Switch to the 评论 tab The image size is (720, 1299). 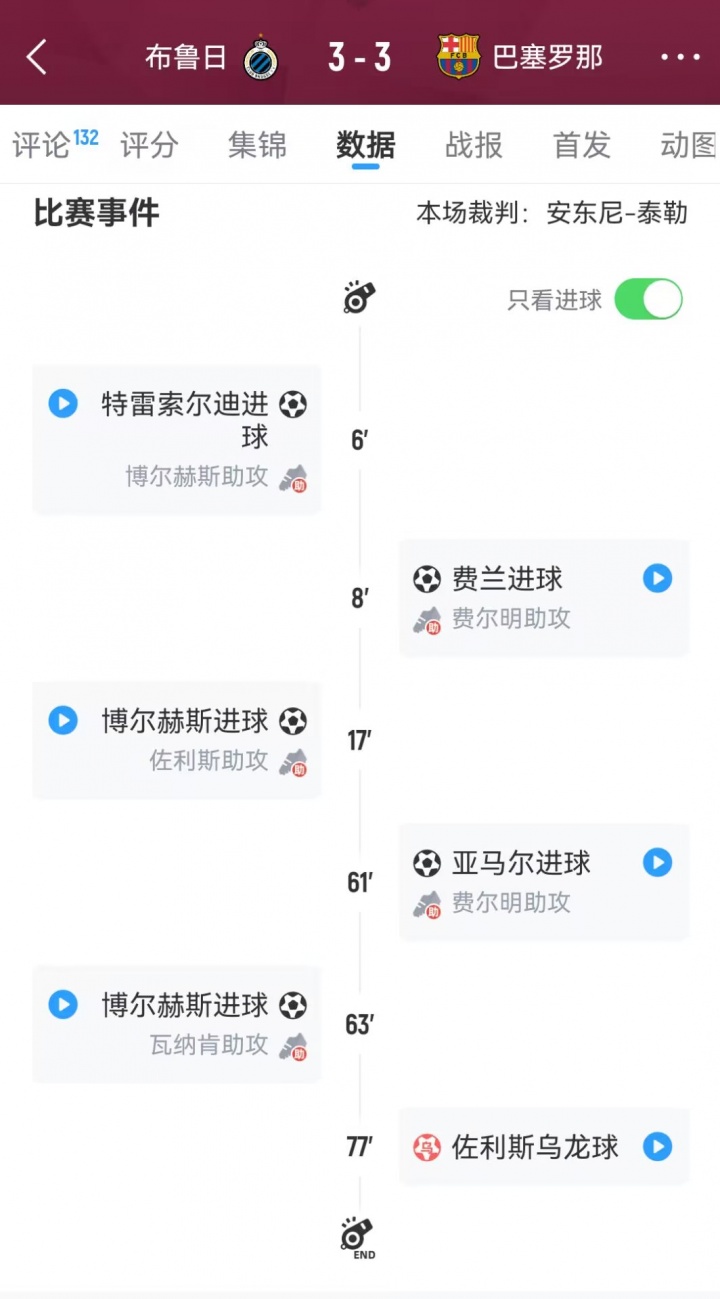coord(42,145)
